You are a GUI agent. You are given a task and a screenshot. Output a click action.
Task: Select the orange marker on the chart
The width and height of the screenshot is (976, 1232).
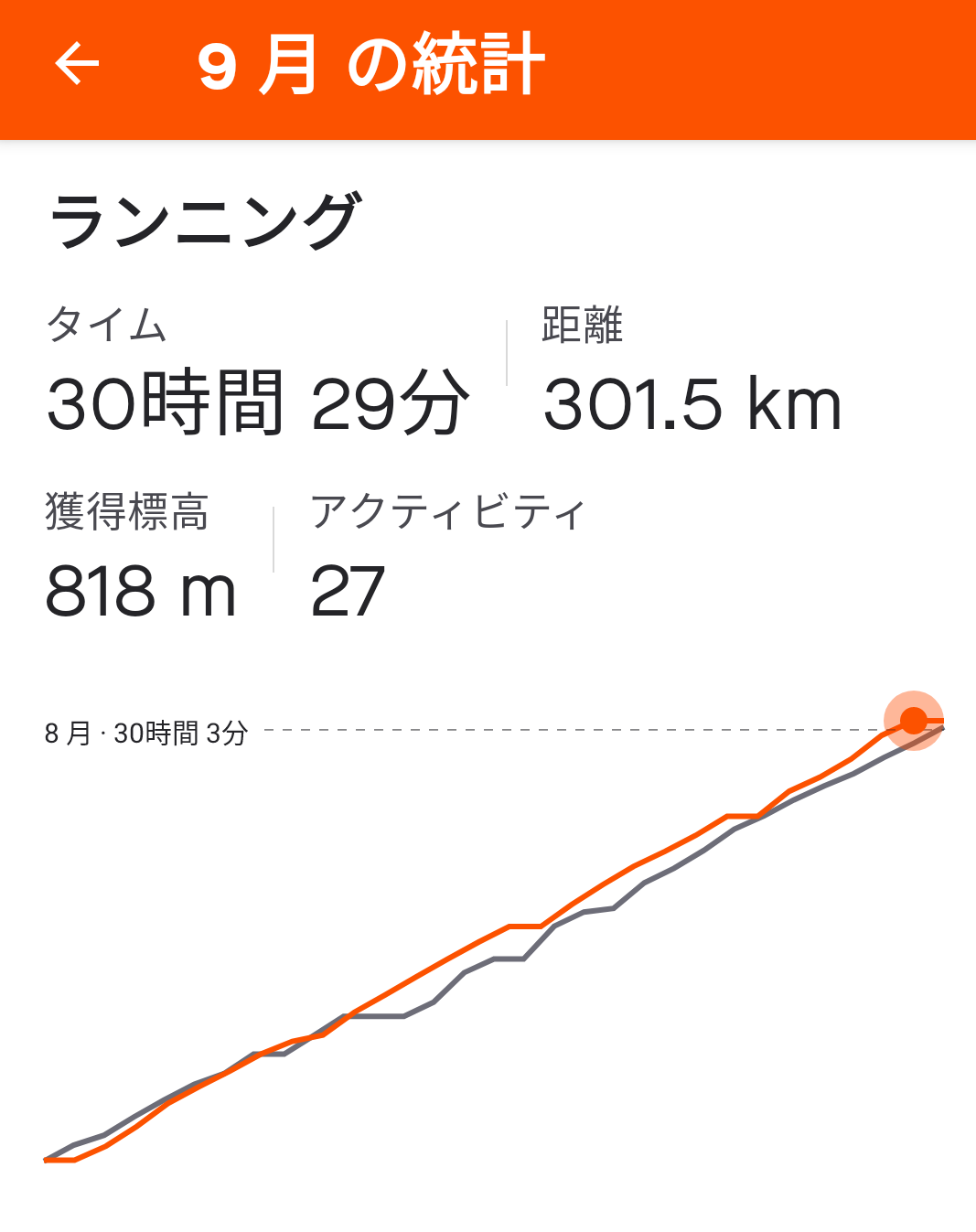click(x=913, y=721)
